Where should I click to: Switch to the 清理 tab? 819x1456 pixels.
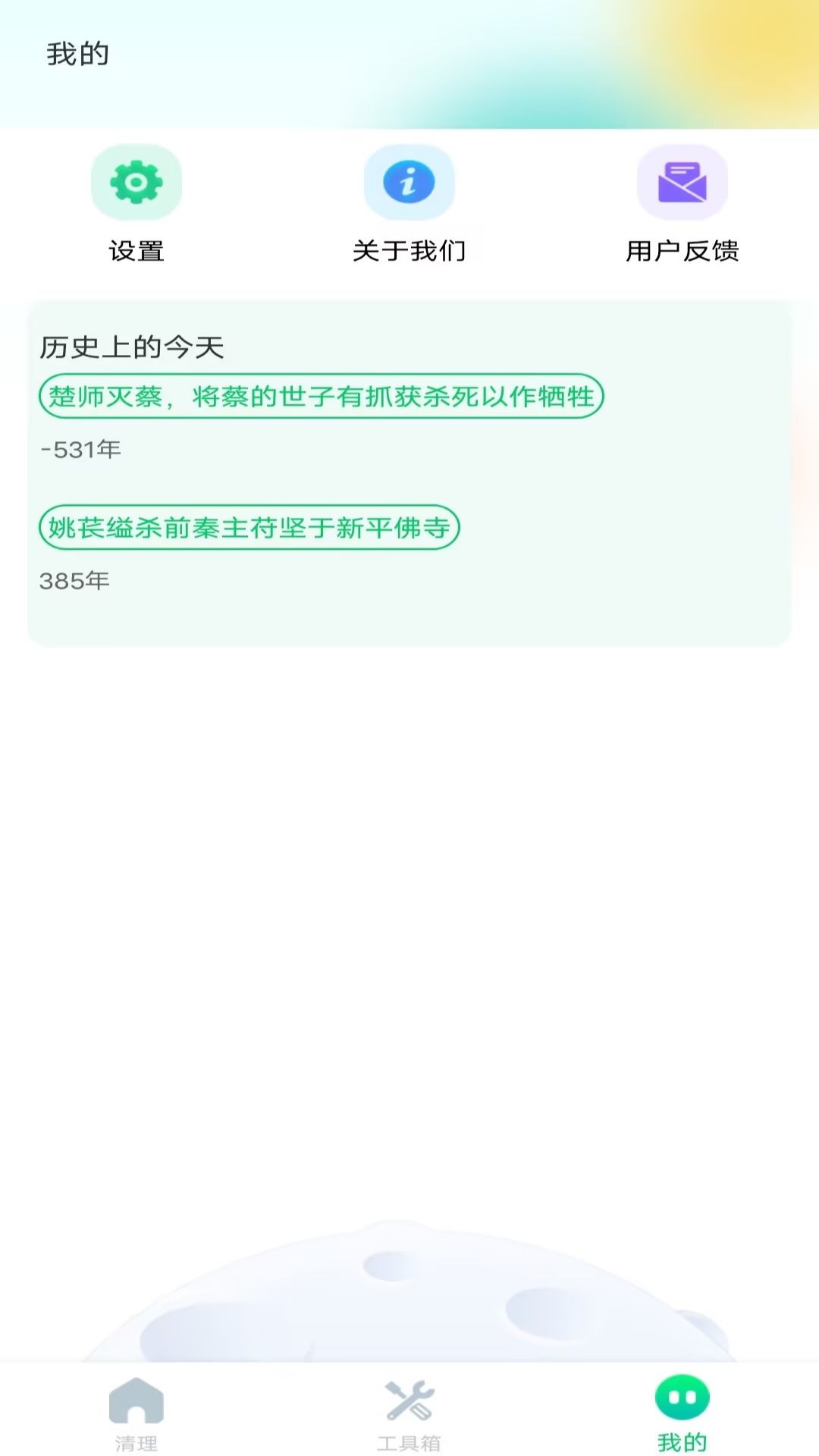point(136,1412)
